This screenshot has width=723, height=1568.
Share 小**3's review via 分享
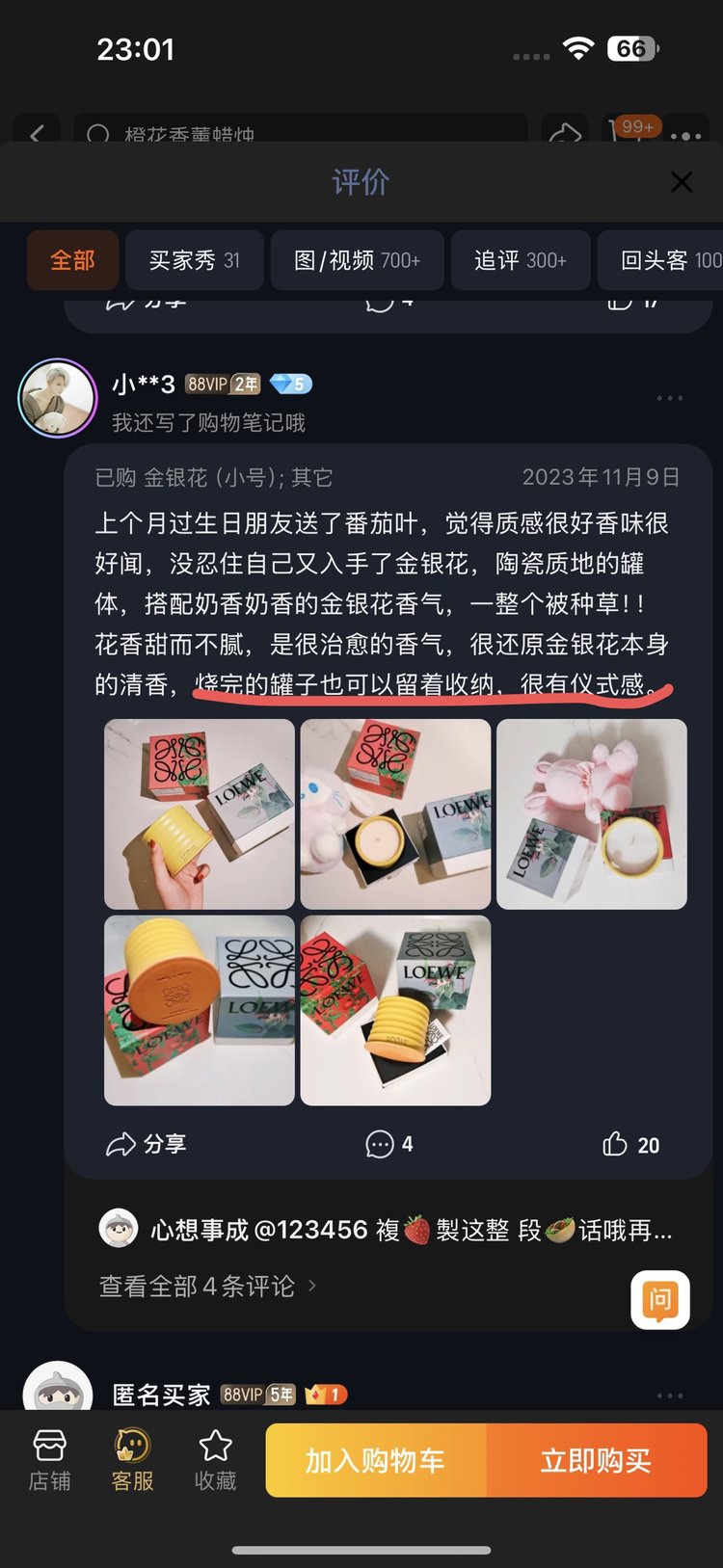pos(146,1144)
